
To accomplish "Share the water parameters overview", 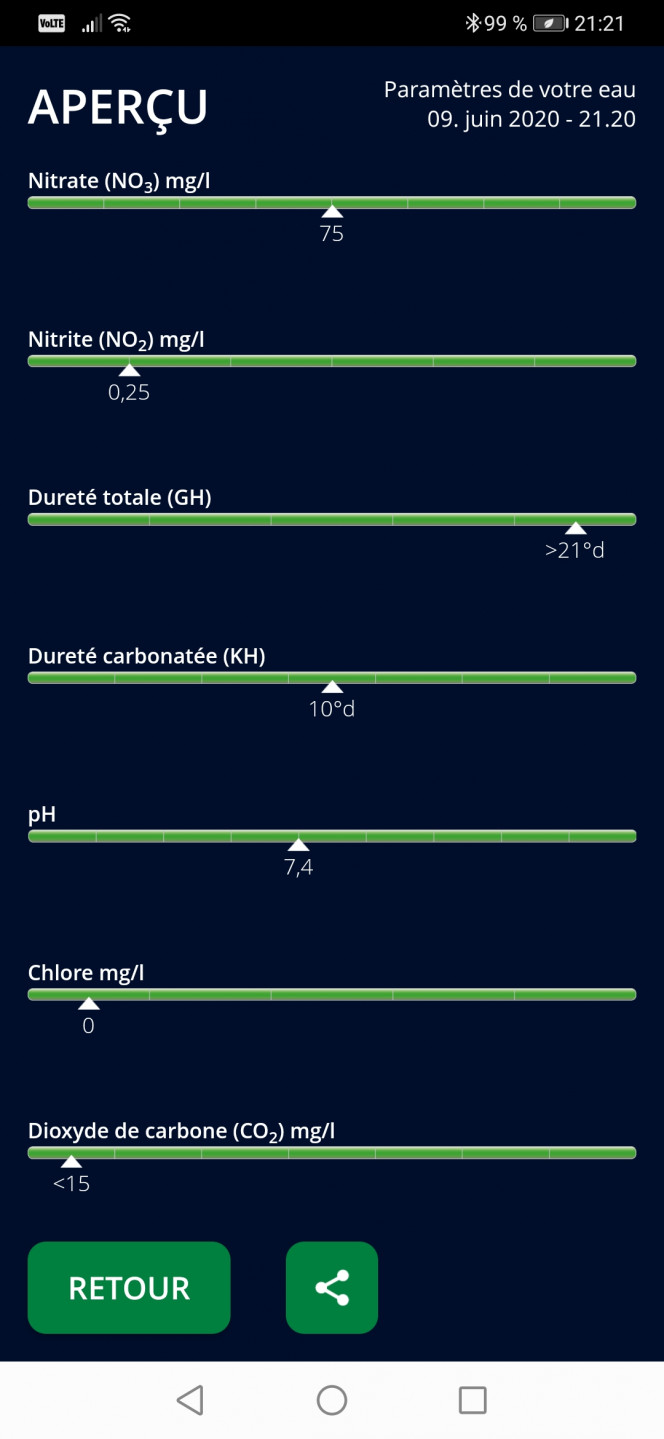I will (332, 1287).
